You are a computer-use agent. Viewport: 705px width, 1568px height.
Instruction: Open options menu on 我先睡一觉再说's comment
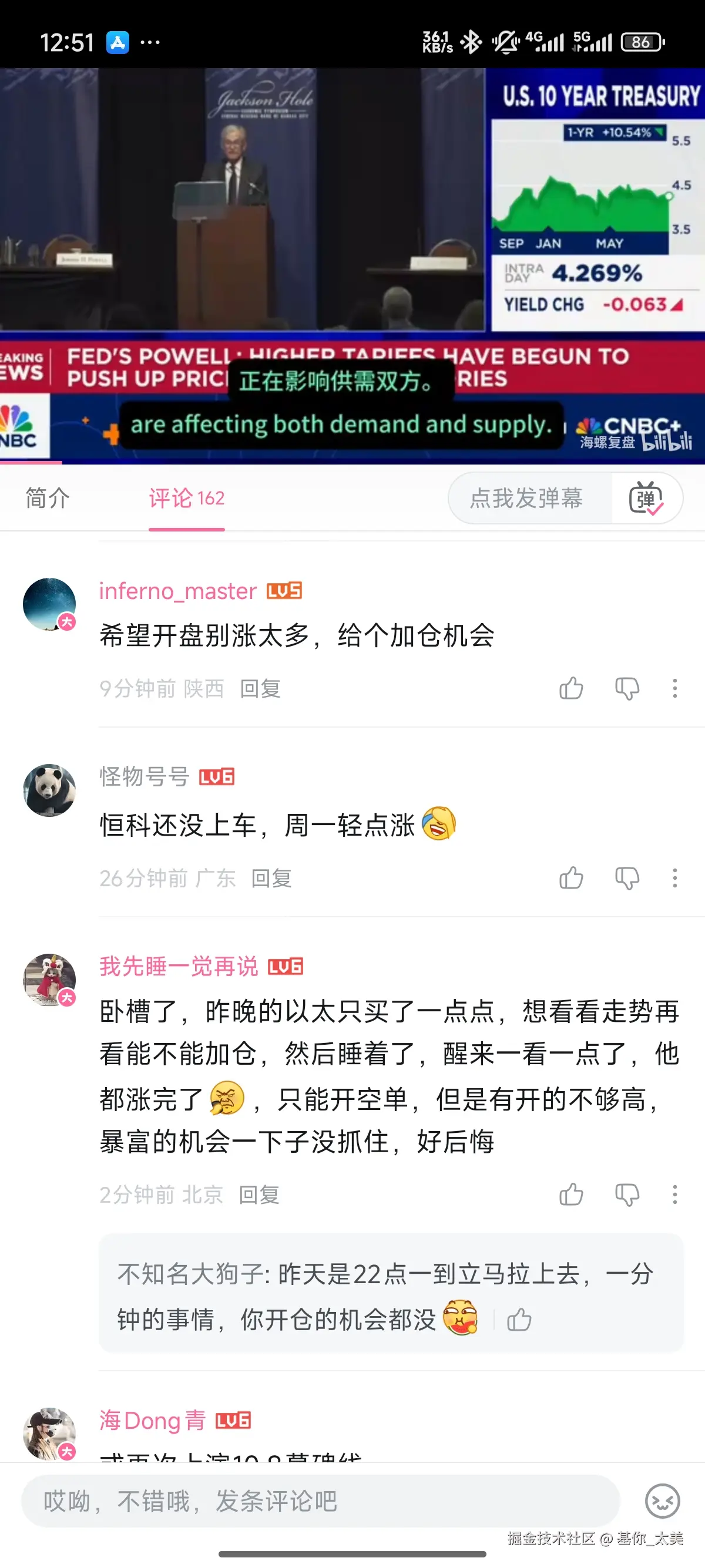pos(673,1194)
